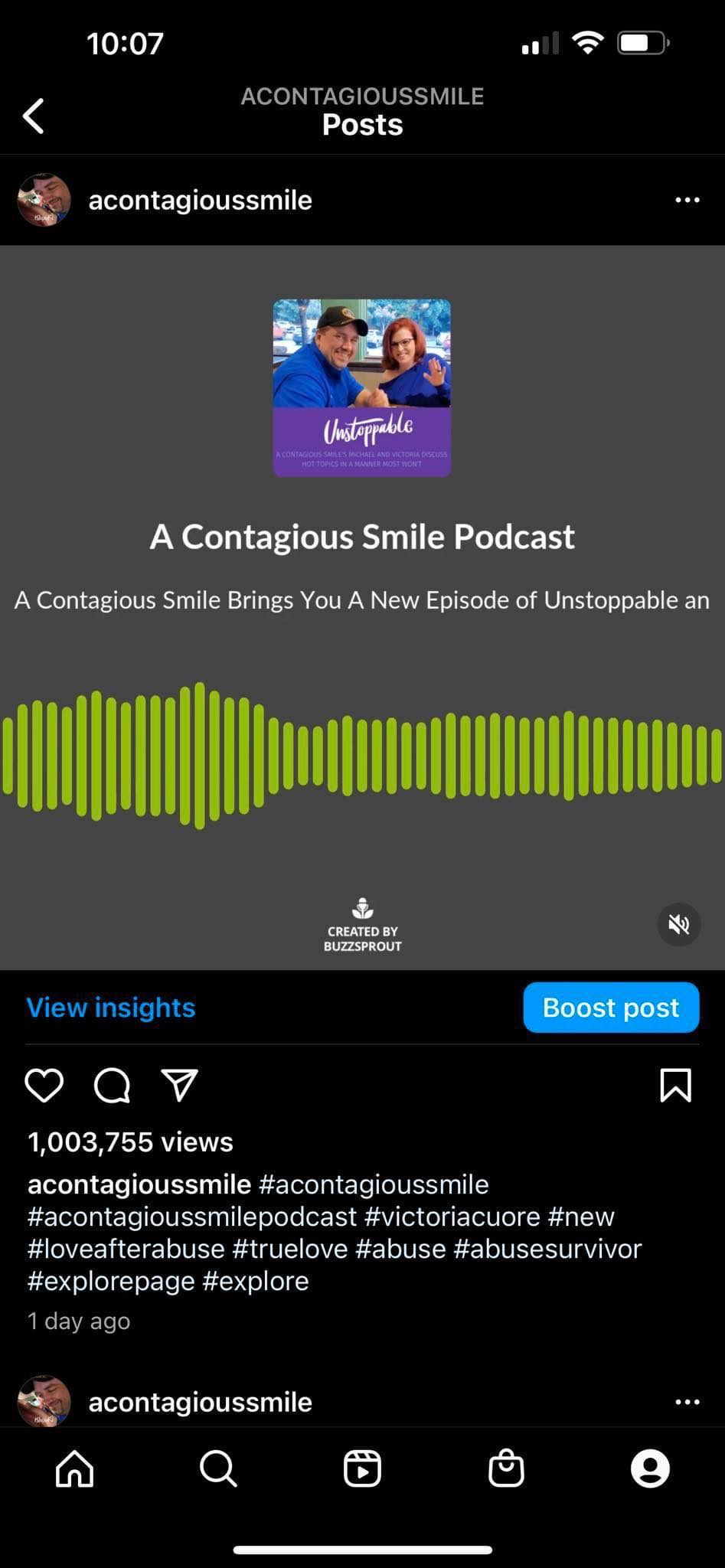This screenshot has height=1568, width=725.
Task: Unmute the podcast video audio
Action: [678, 925]
